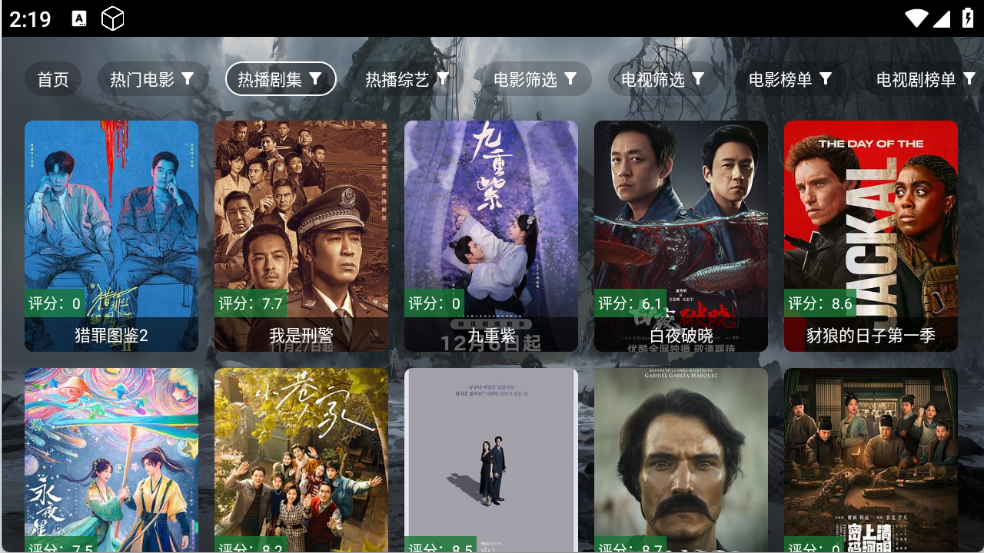Image resolution: width=984 pixels, height=553 pixels.
Task: Switch to the 首页 tab
Action: 53,79
